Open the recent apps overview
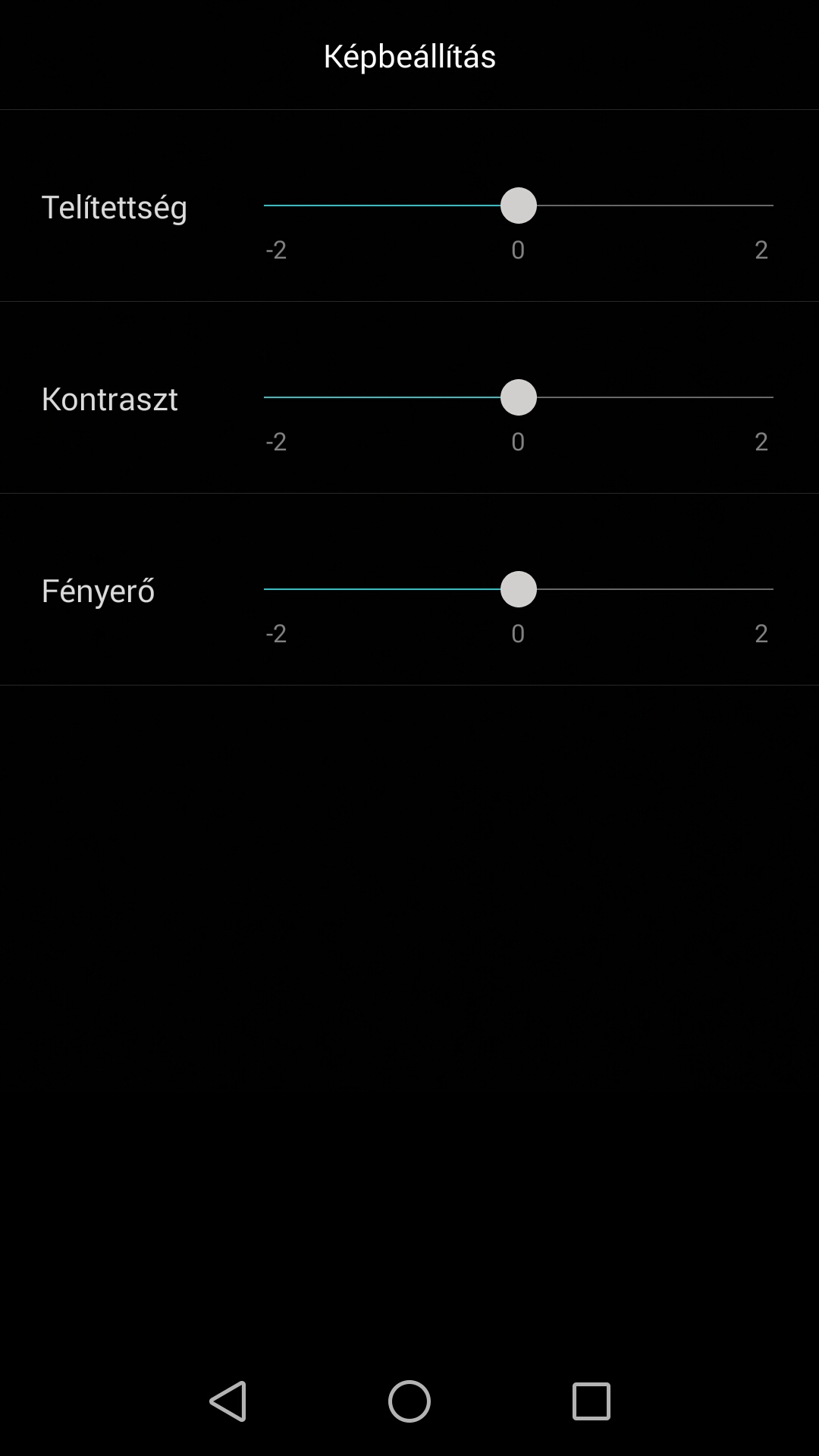Image resolution: width=819 pixels, height=1456 pixels. [x=591, y=1401]
